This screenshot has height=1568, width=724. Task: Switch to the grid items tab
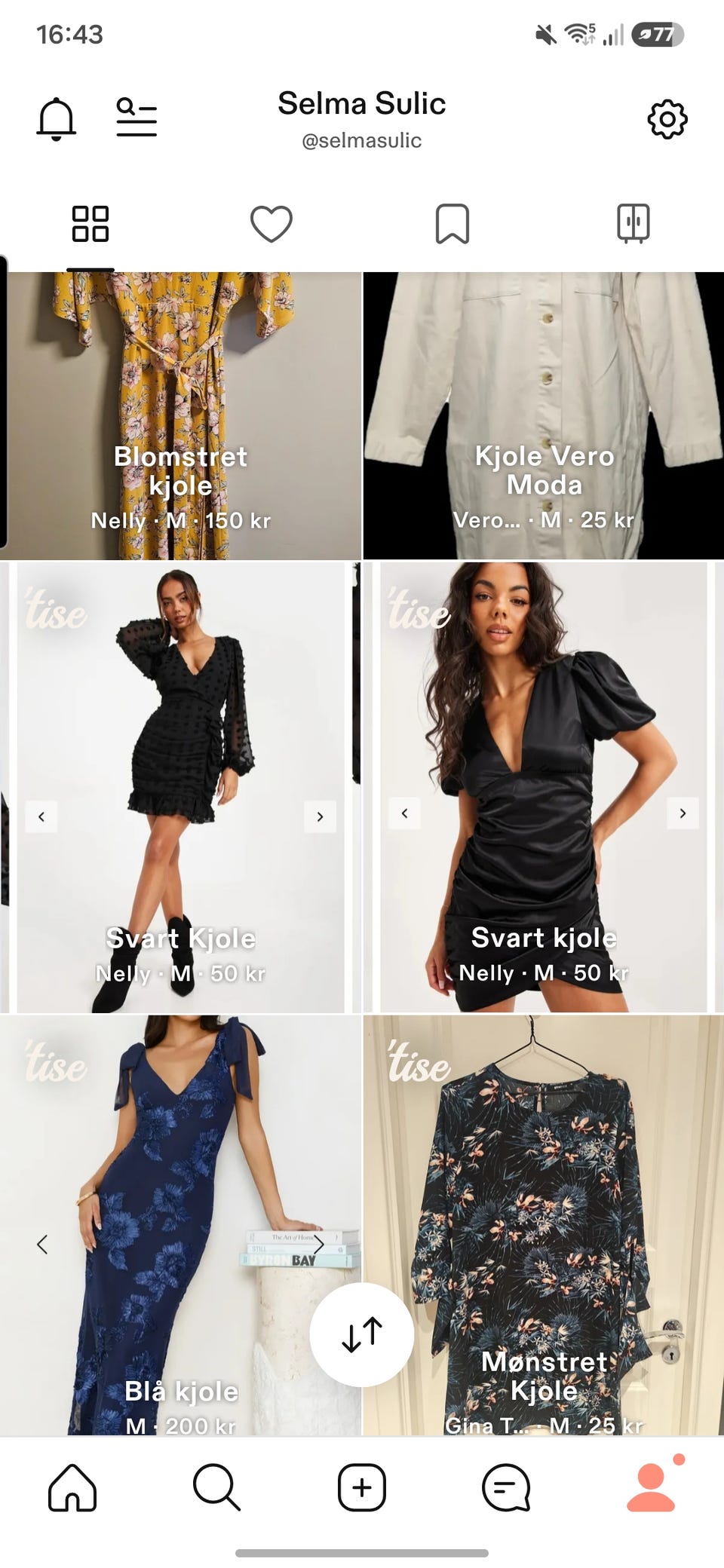pos(90,224)
